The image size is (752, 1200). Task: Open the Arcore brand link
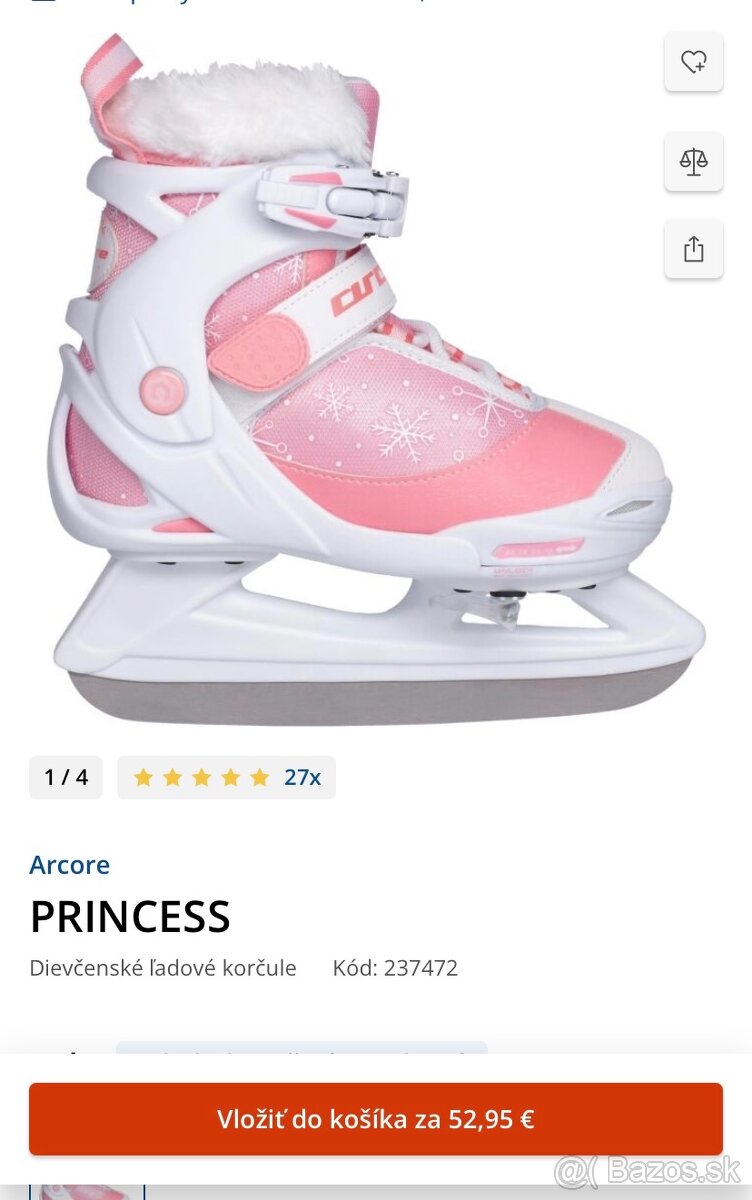point(70,865)
